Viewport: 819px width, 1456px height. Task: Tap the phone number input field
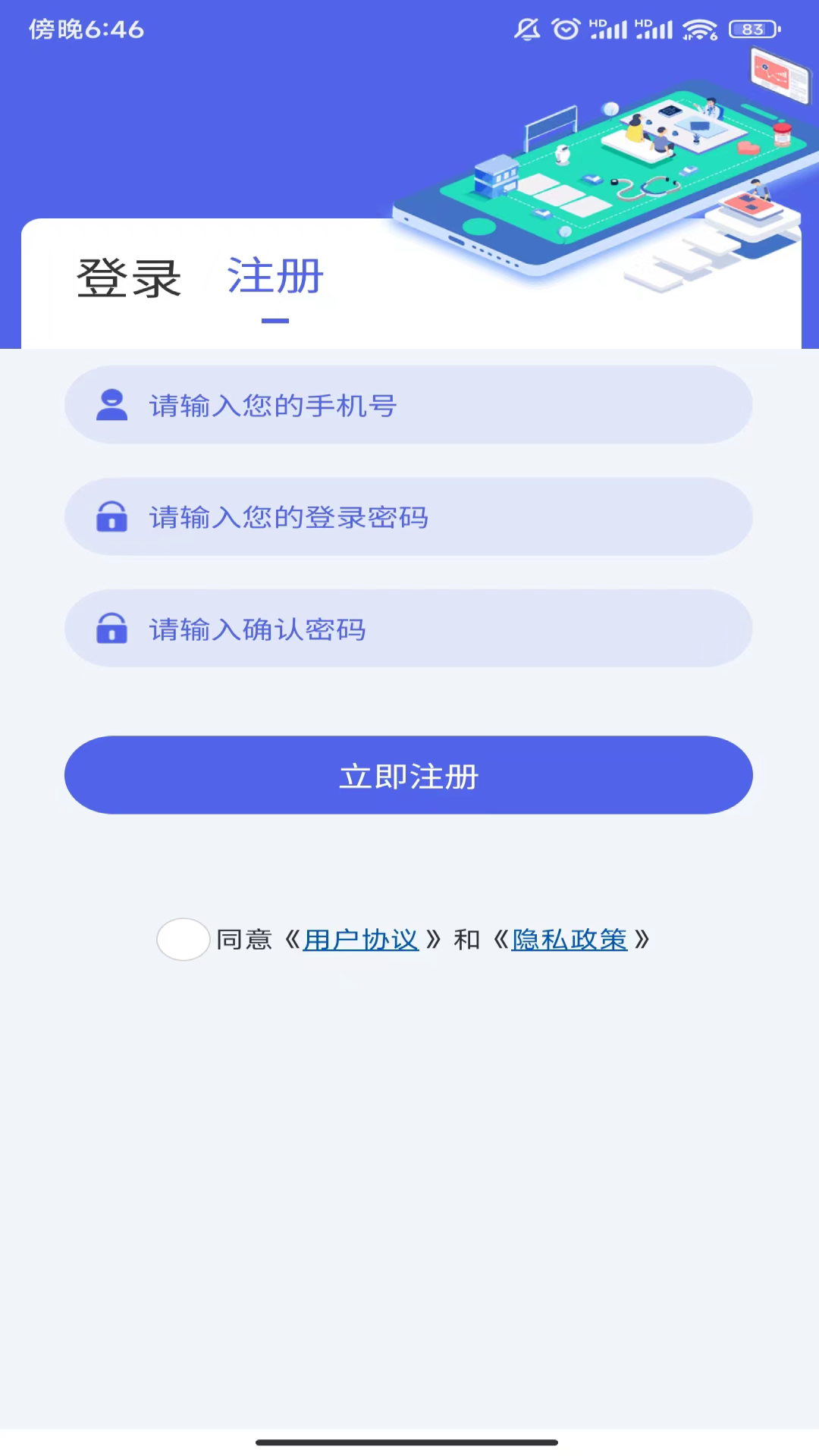point(409,404)
